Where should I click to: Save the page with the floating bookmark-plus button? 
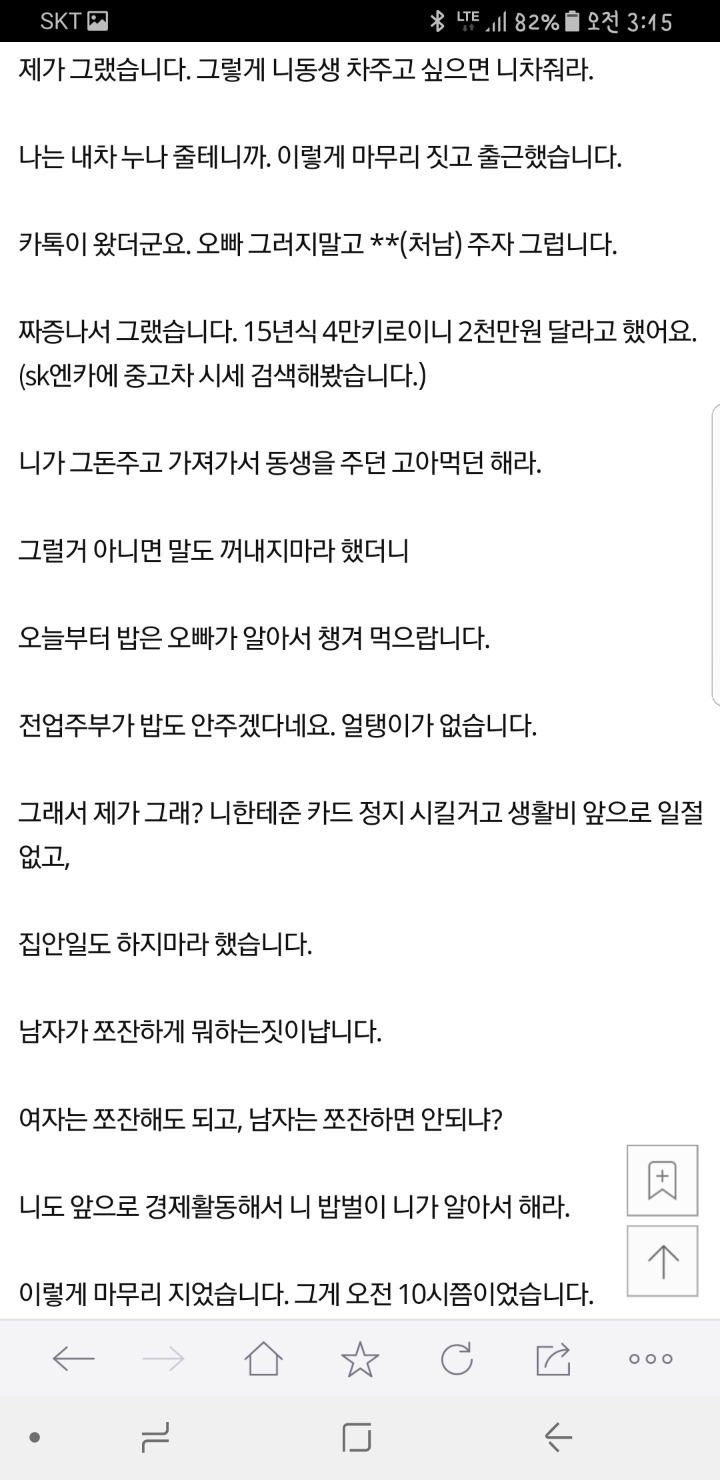click(x=663, y=1180)
